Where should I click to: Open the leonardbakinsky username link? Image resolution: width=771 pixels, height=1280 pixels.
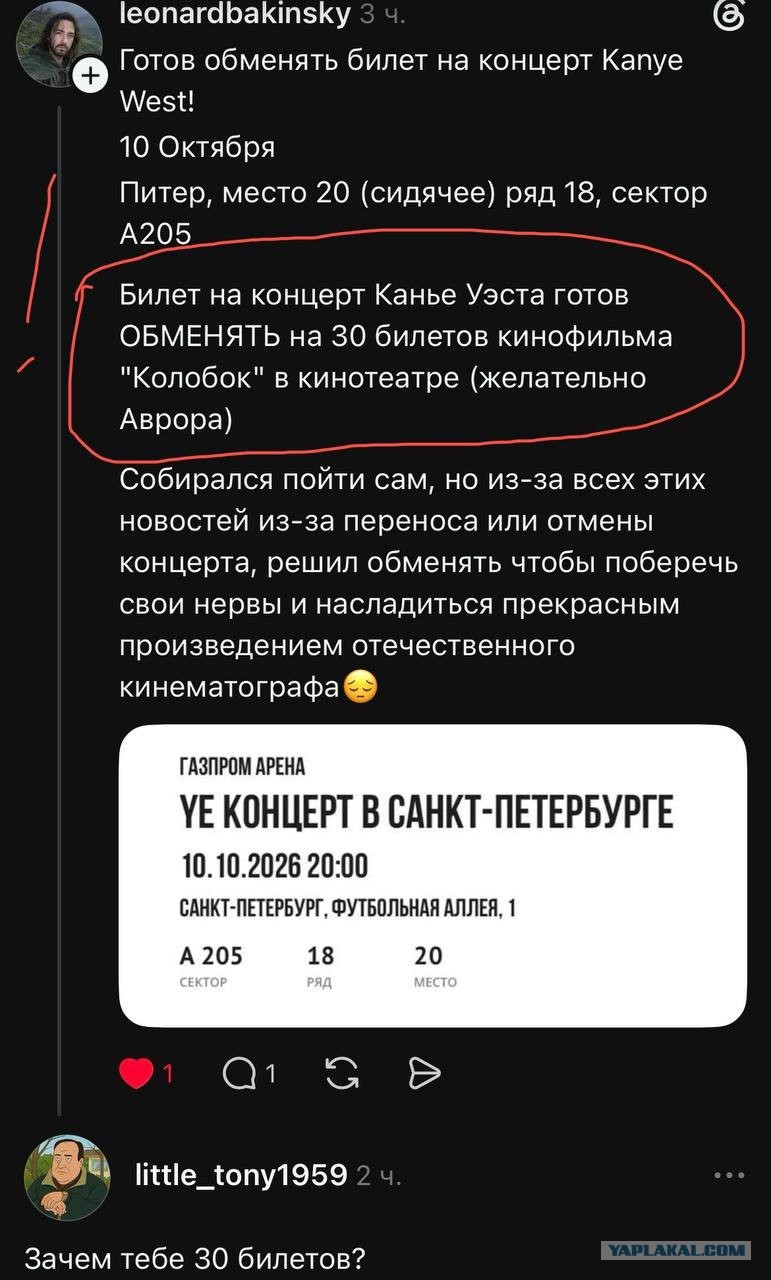[x=235, y=13]
